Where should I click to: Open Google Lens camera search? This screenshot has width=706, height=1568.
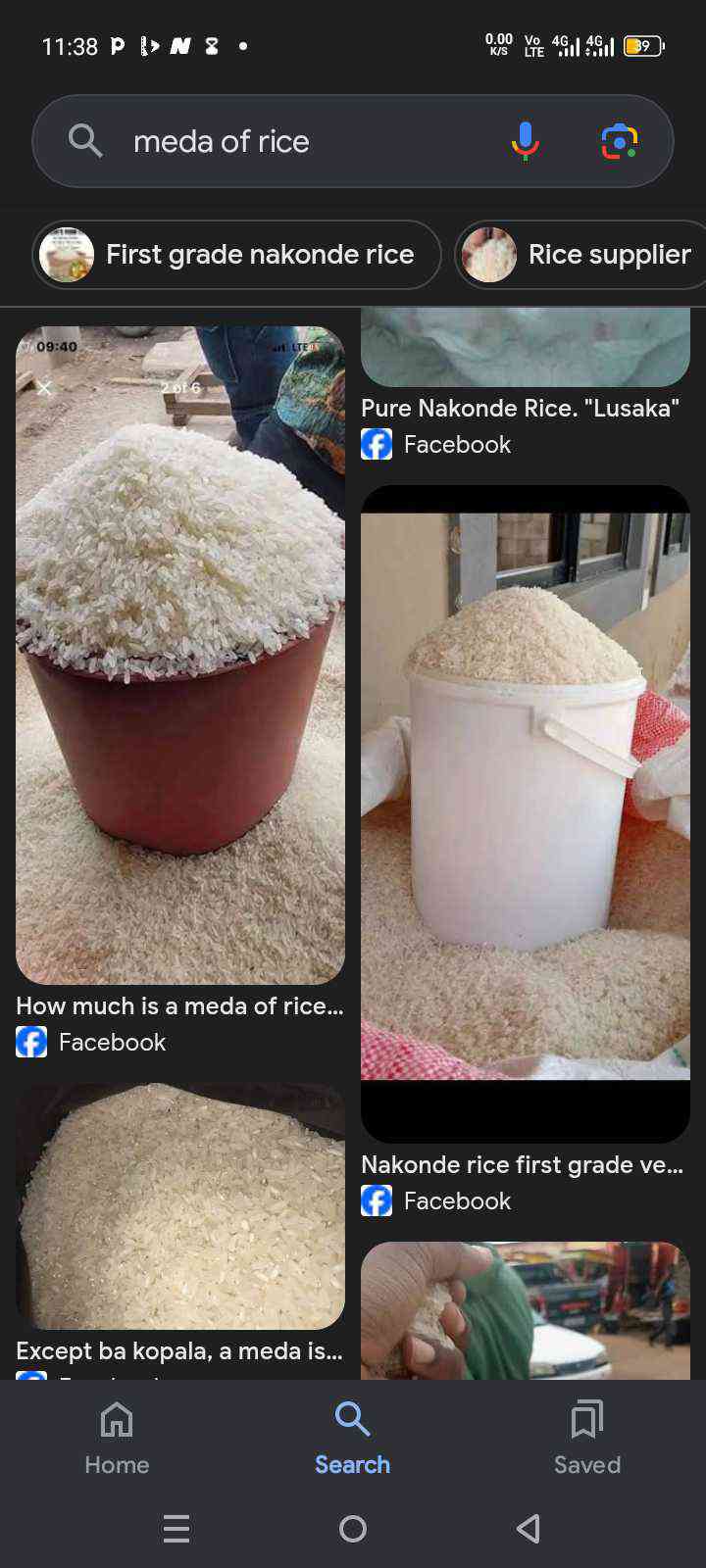point(619,141)
